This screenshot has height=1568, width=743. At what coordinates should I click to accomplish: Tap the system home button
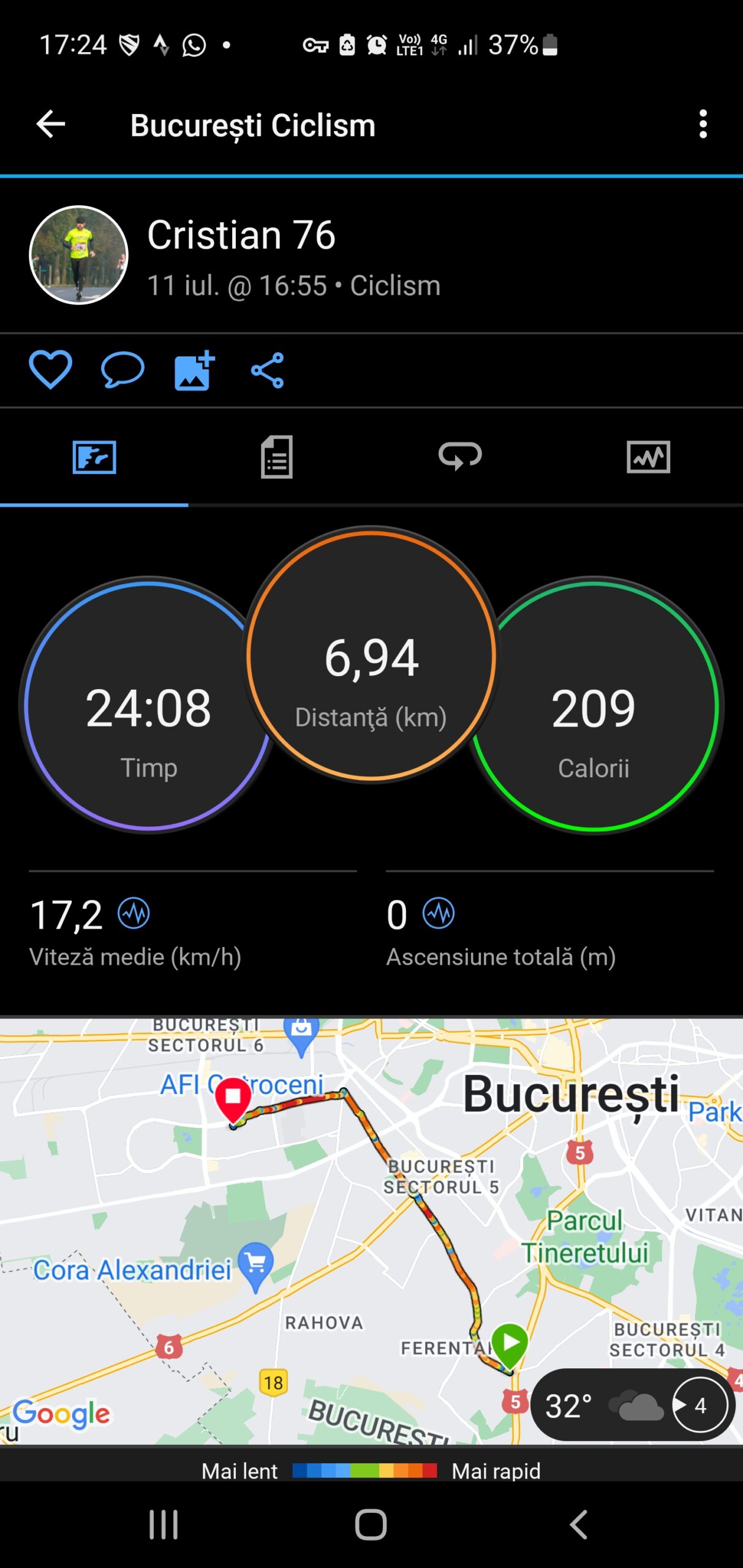(x=371, y=1525)
